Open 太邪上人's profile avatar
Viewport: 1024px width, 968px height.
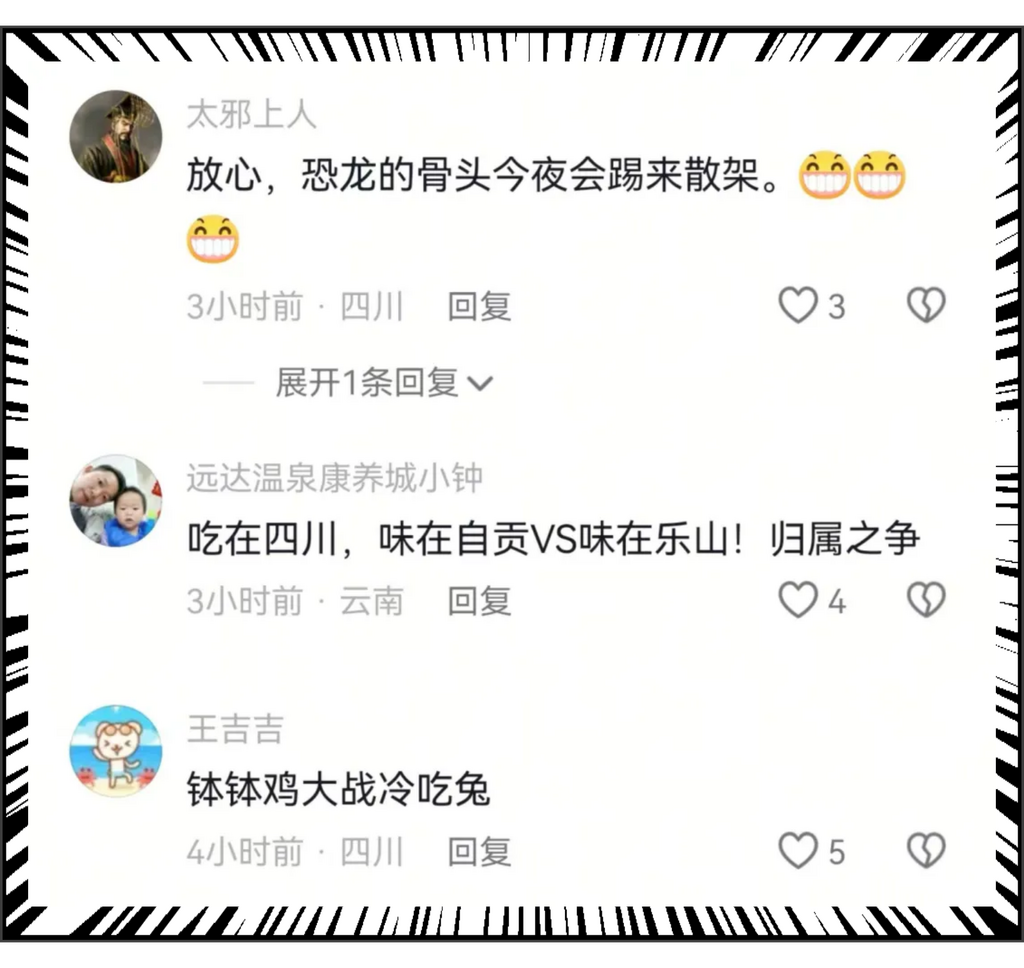pyautogui.click(x=115, y=137)
